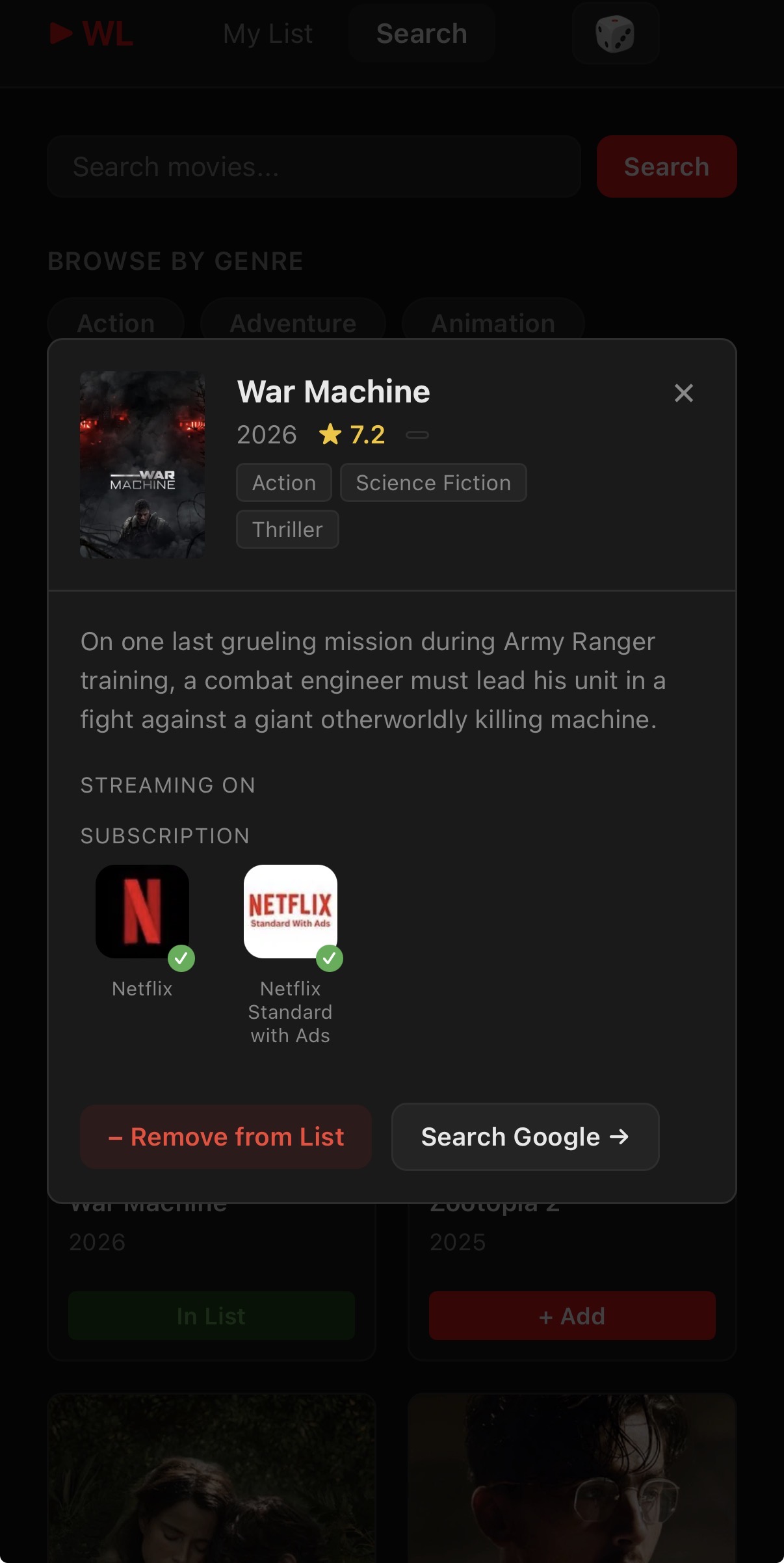Open Search Google for the movie

[525, 1136]
